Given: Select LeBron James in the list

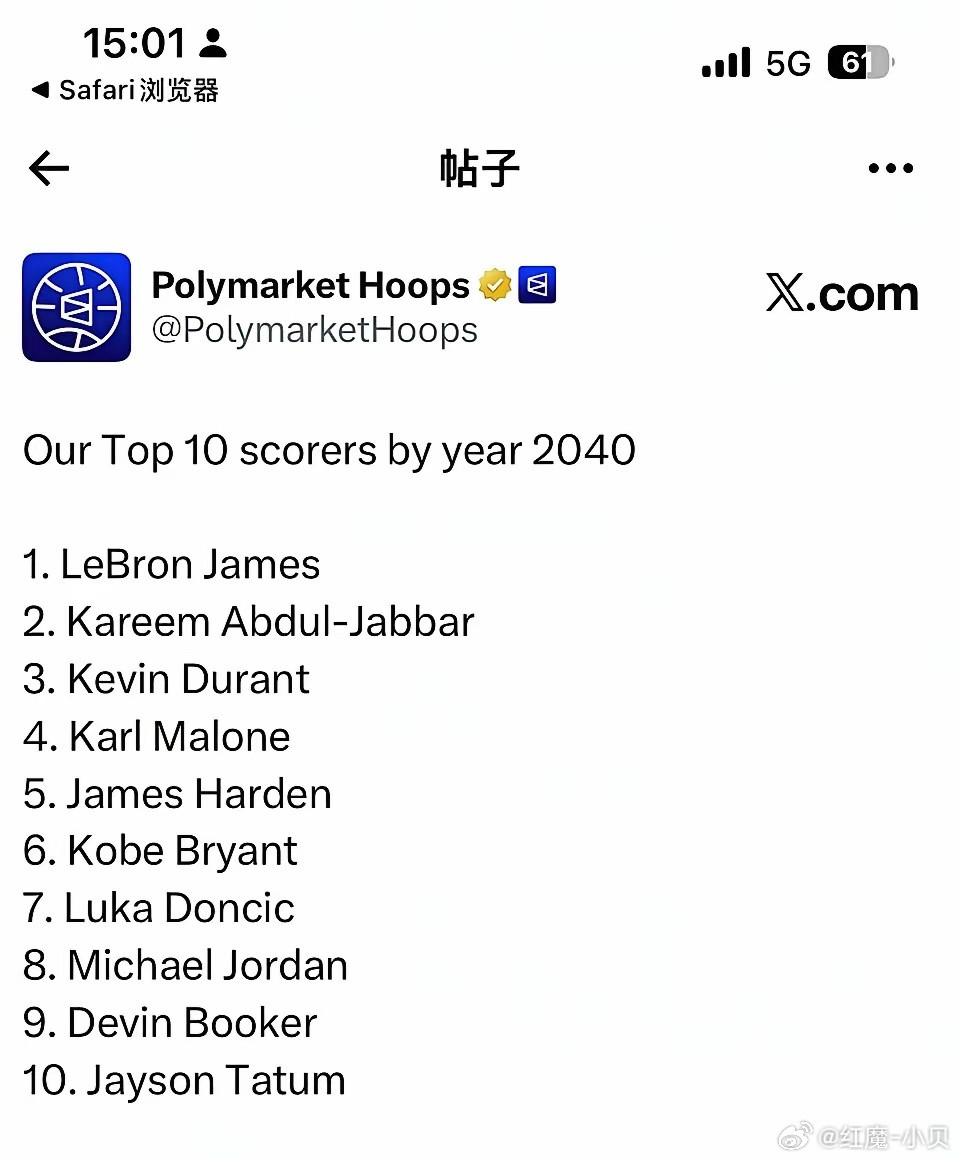Looking at the screenshot, I should [x=171, y=564].
